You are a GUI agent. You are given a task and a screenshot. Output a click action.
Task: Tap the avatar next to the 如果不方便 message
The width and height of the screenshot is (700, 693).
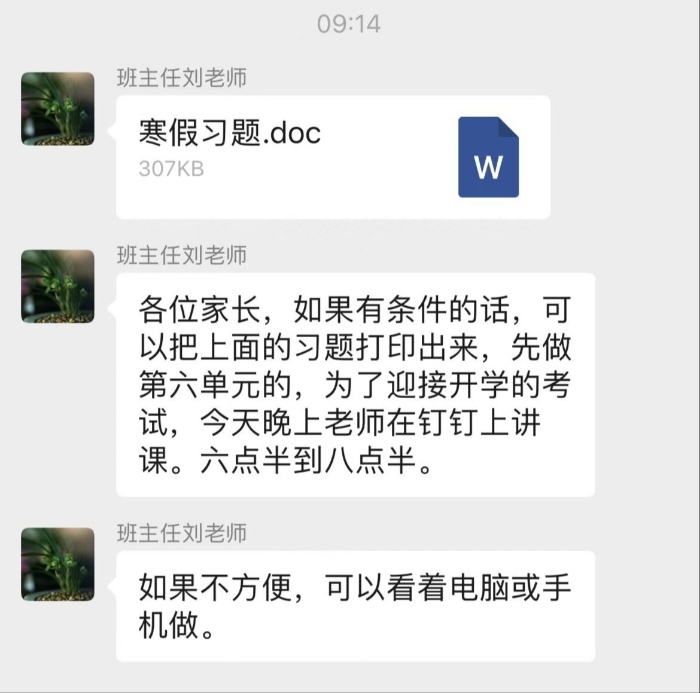click(58, 564)
